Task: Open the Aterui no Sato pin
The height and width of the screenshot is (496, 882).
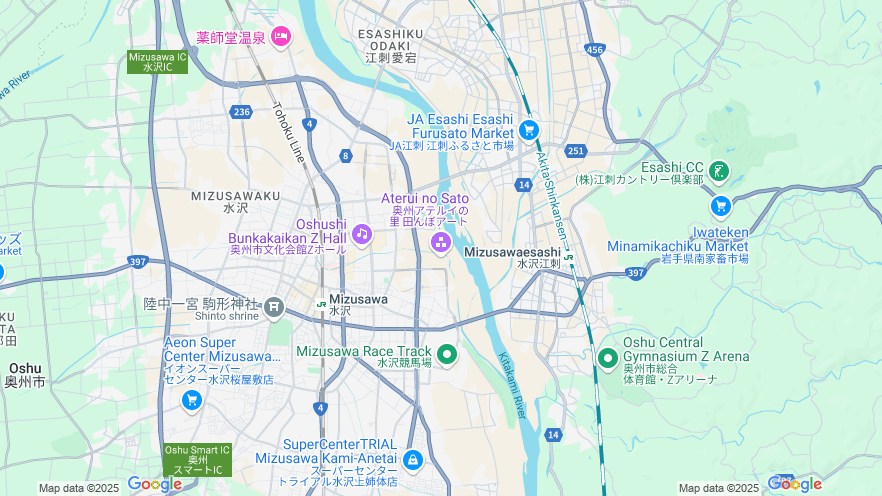Action: click(440, 242)
